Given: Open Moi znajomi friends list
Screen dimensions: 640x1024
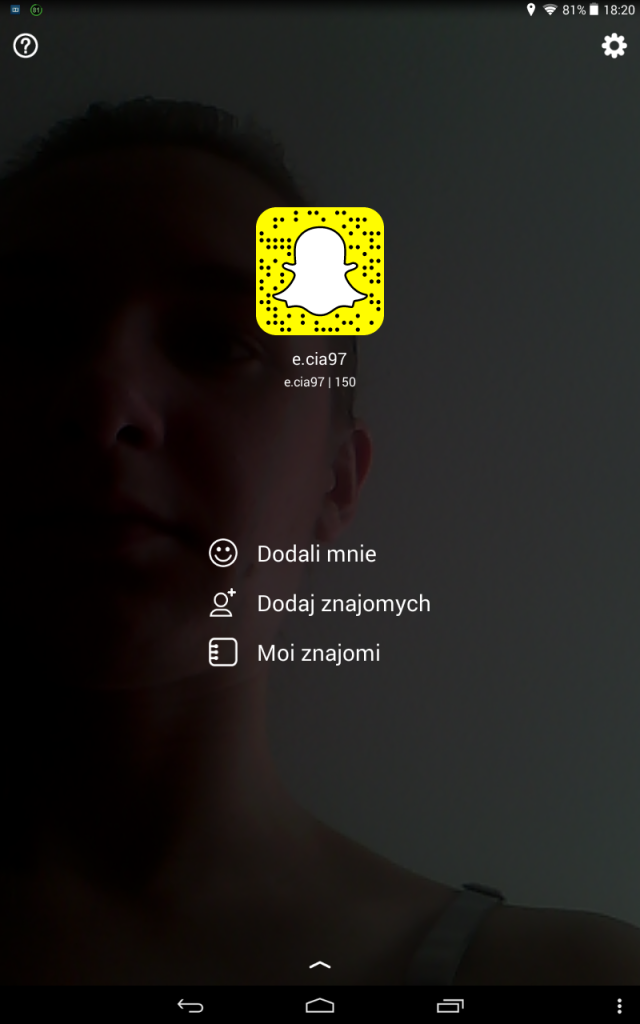Looking at the screenshot, I should point(318,653).
